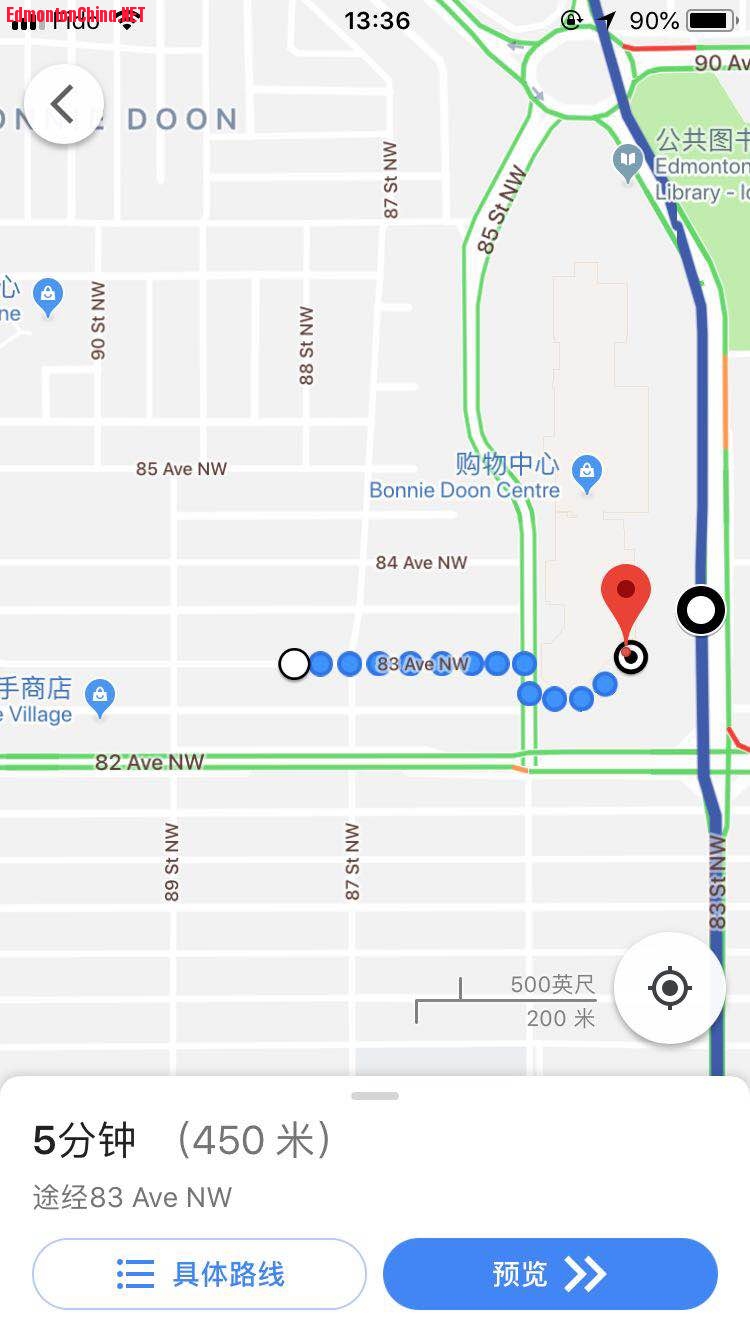Open the 具体路线 step list
The height and width of the screenshot is (1334, 750).
[x=200, y=1274]
